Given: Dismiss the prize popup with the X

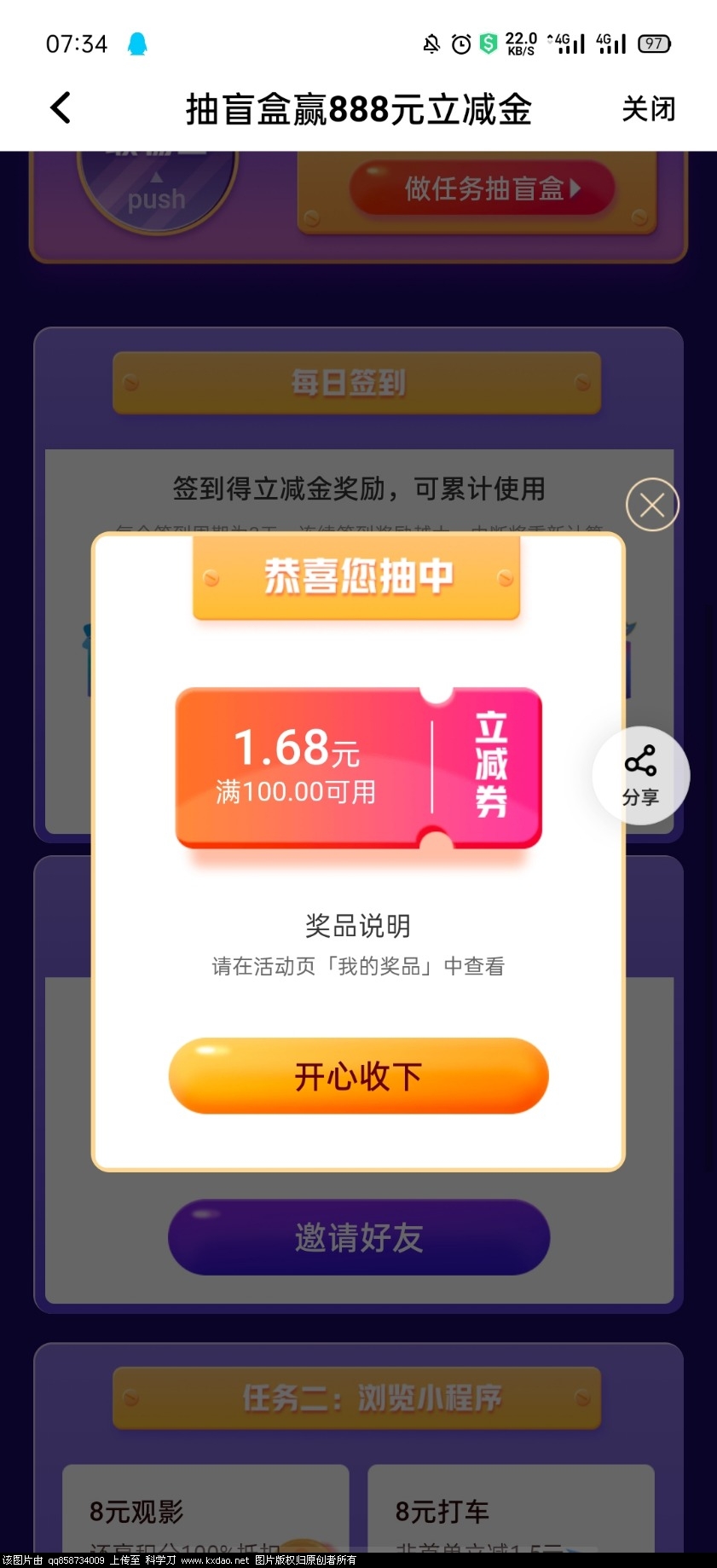Looking at the screenshot, I should (652, 505).
